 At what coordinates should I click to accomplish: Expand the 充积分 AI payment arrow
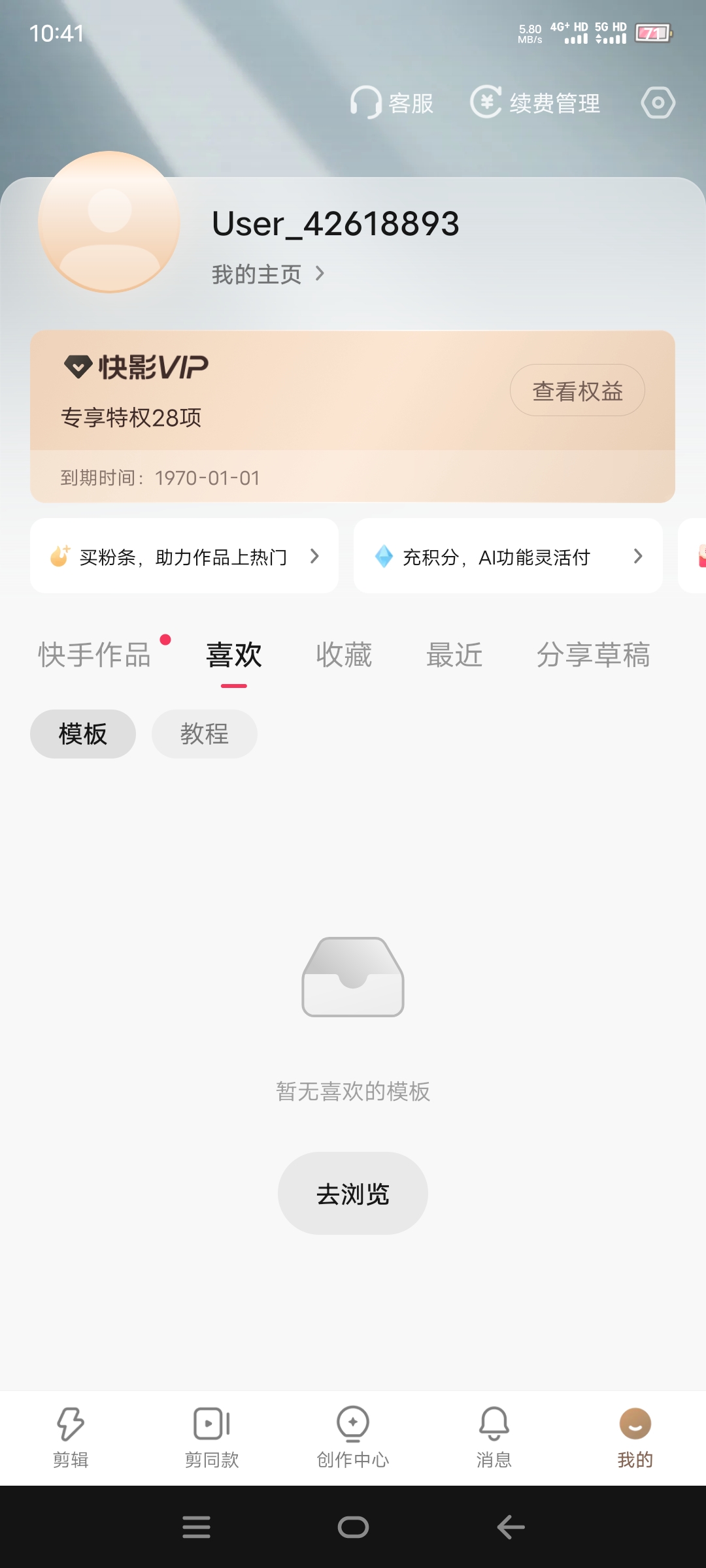(639, 556)
